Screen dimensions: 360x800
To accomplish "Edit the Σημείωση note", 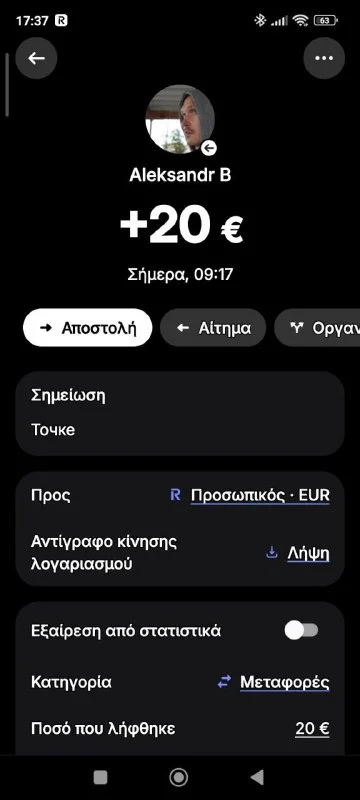I will (x=180, y=413).
